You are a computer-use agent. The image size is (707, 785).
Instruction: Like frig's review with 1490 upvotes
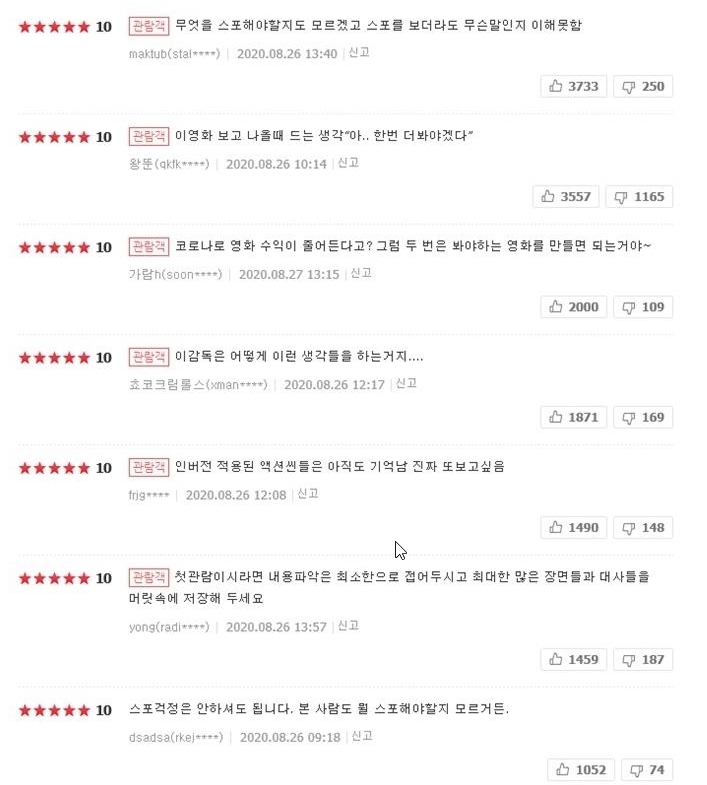point(573,527)
